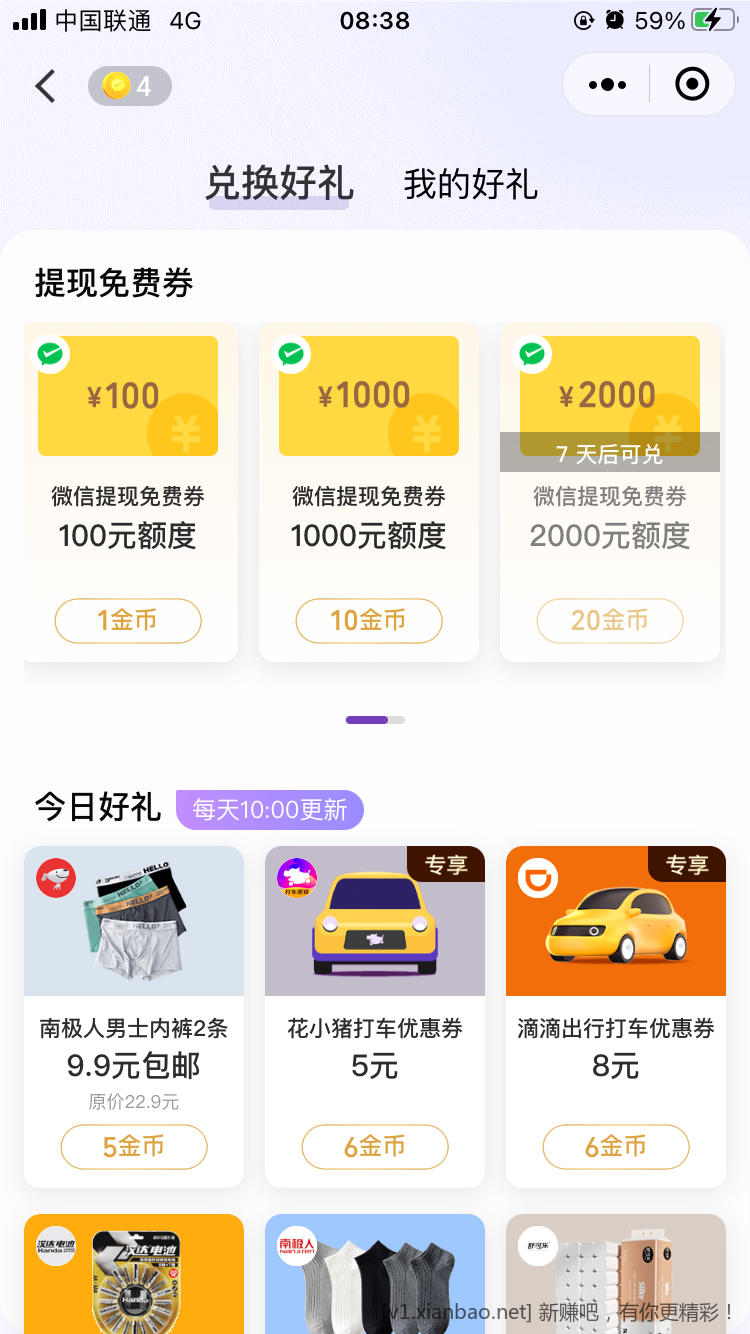Check the gold coin balance badge

[x=130, y=86]
